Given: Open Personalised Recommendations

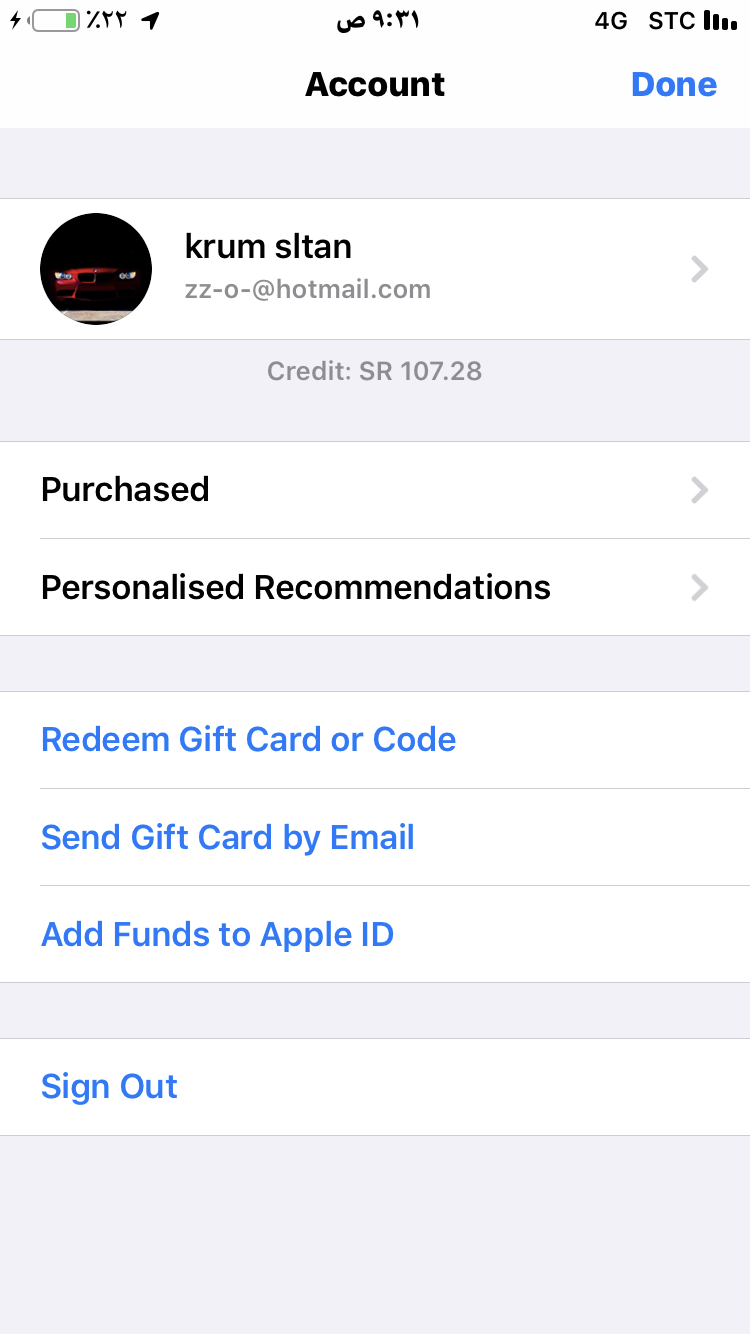Looking at the screenshot, I should [375, 587].
